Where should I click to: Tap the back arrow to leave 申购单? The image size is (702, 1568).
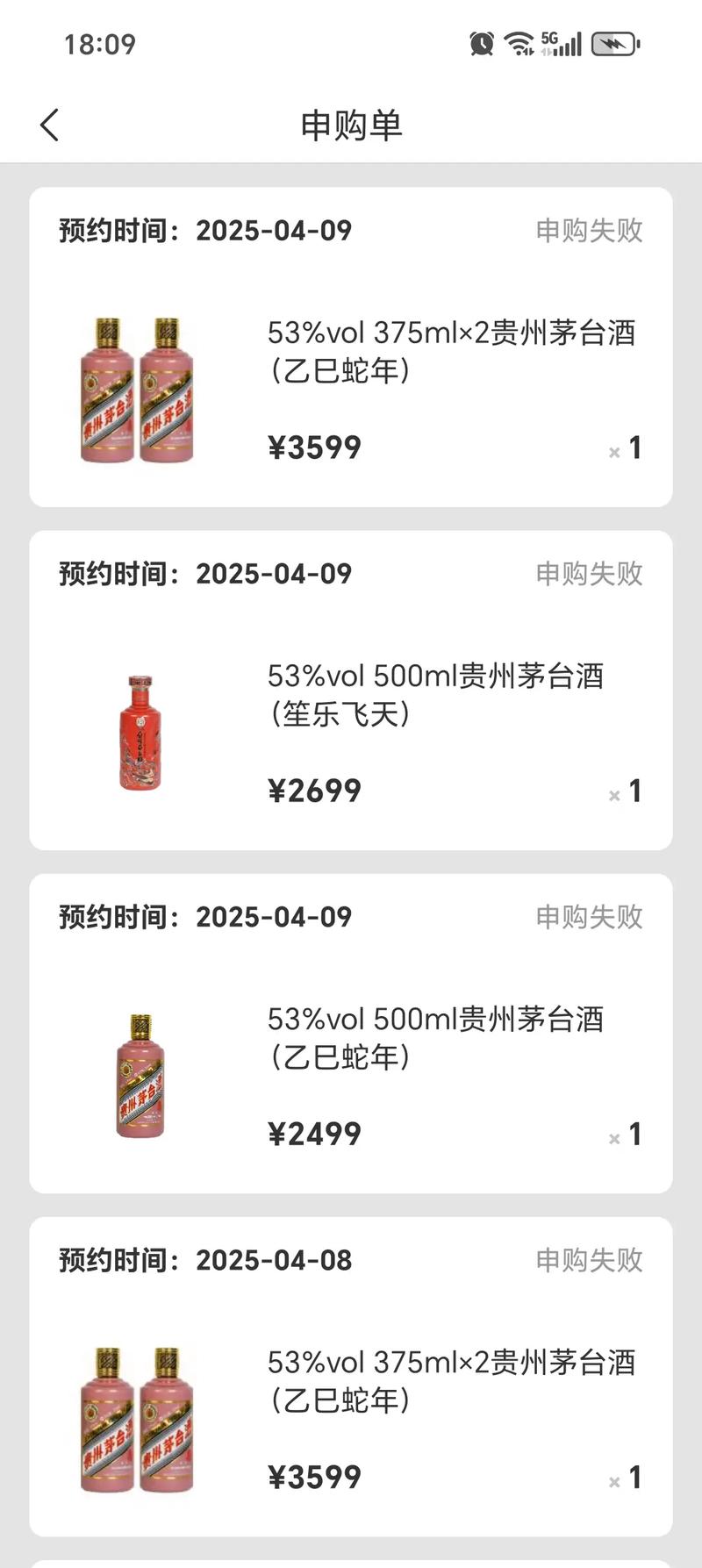[x=50, y=125]
